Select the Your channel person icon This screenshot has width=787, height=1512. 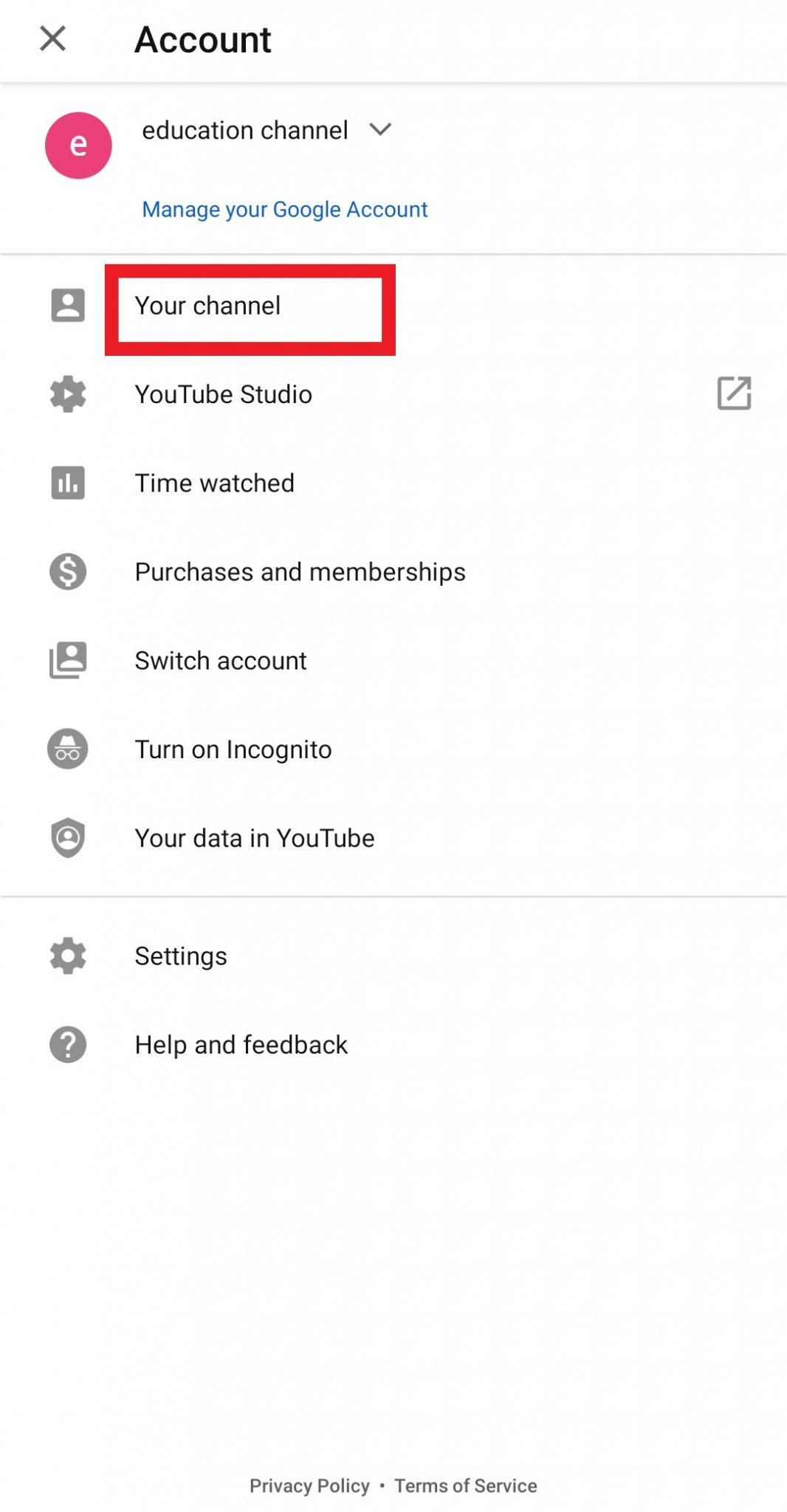(x=67, y=305)
